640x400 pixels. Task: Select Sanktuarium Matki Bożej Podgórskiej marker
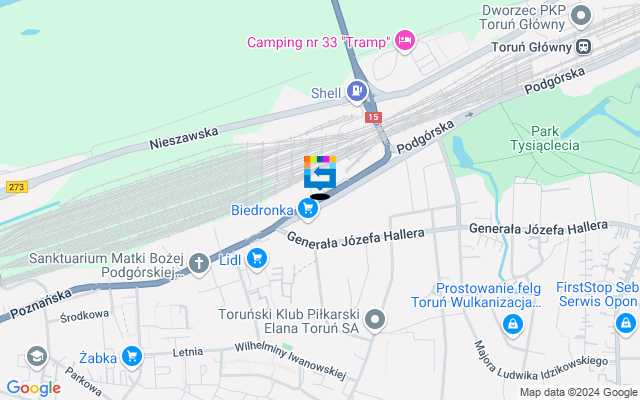click(199, 264)
